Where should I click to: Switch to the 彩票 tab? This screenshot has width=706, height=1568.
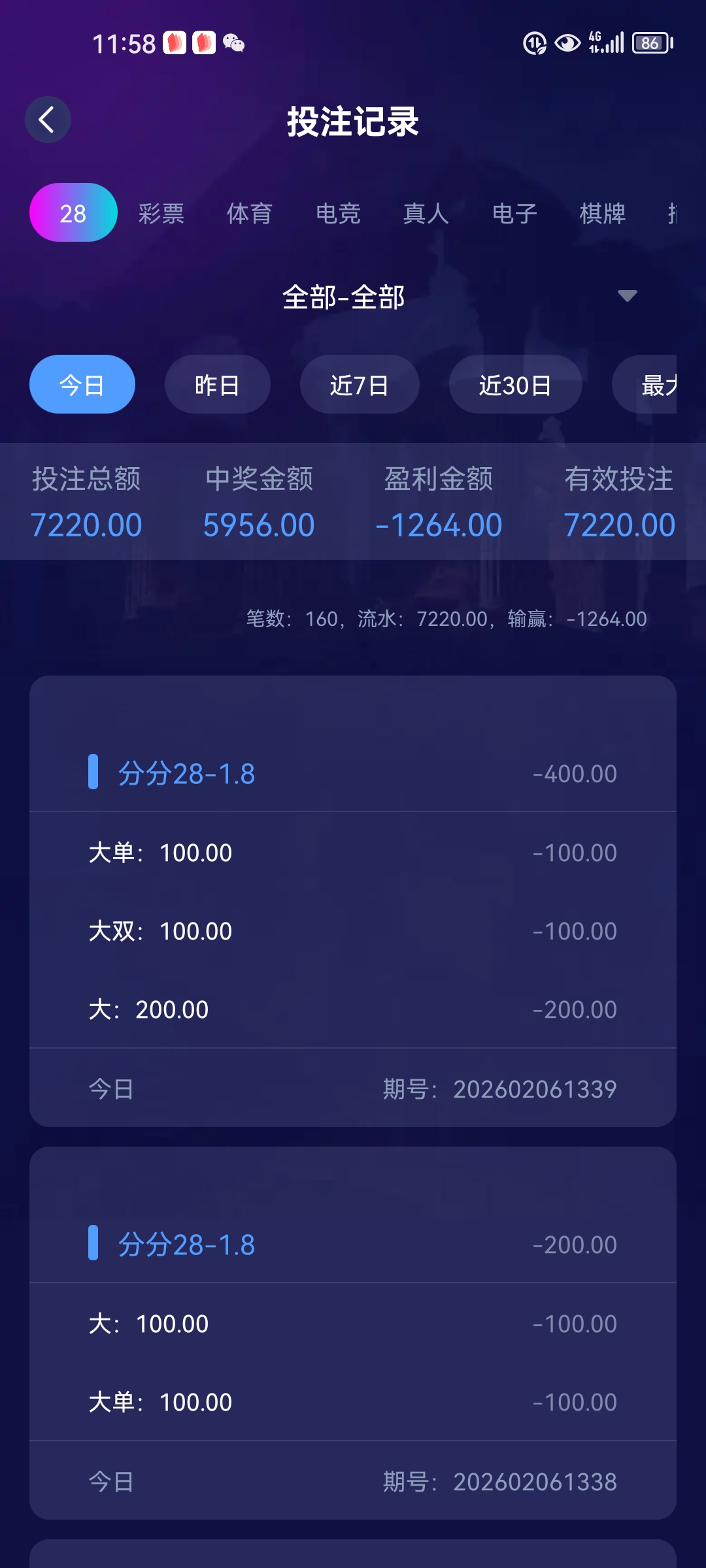pyautogui.click(x=161, y=214)
